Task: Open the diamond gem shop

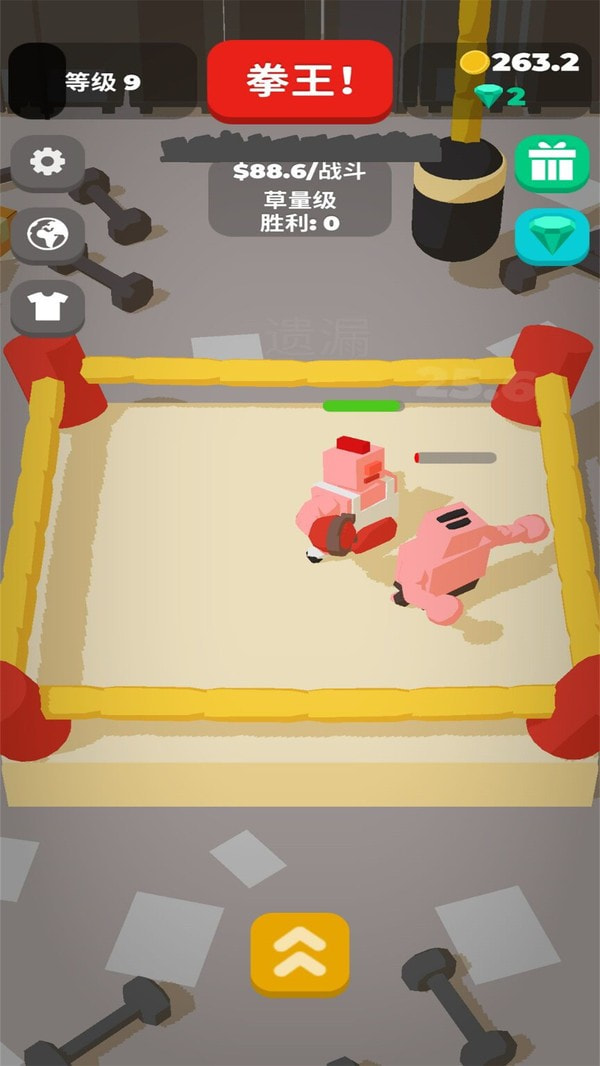Action: click(551, 237)
